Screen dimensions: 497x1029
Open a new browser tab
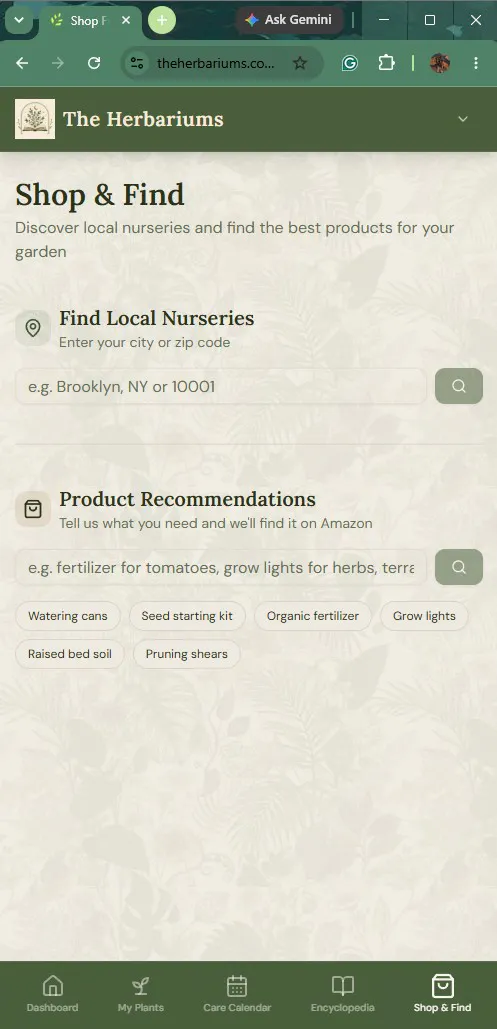pos(162,20)
